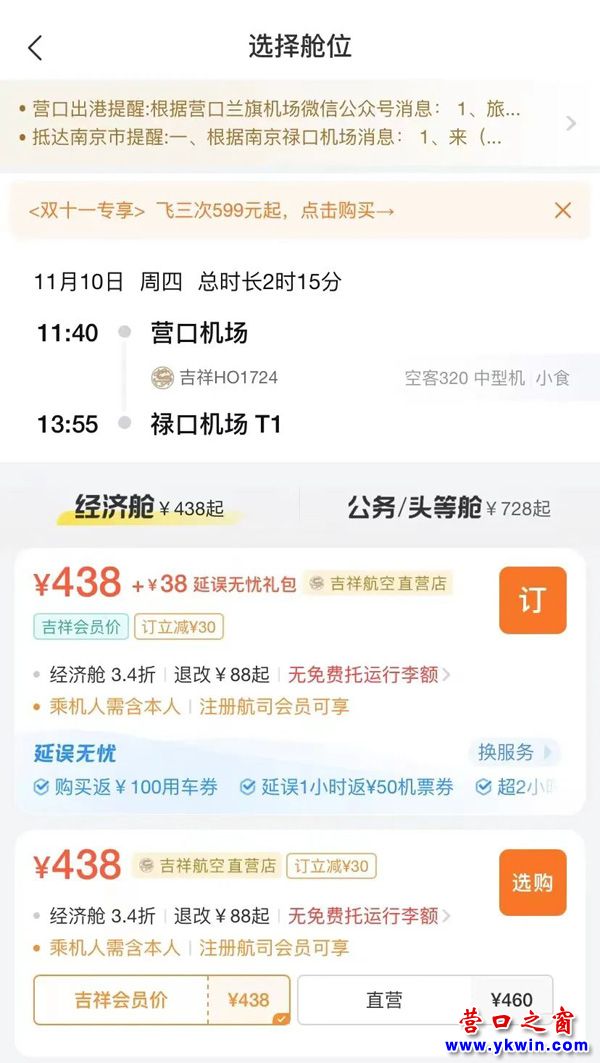
Task: Expand the 营口出港提醒 travel notices
Action: click(571, 123)
